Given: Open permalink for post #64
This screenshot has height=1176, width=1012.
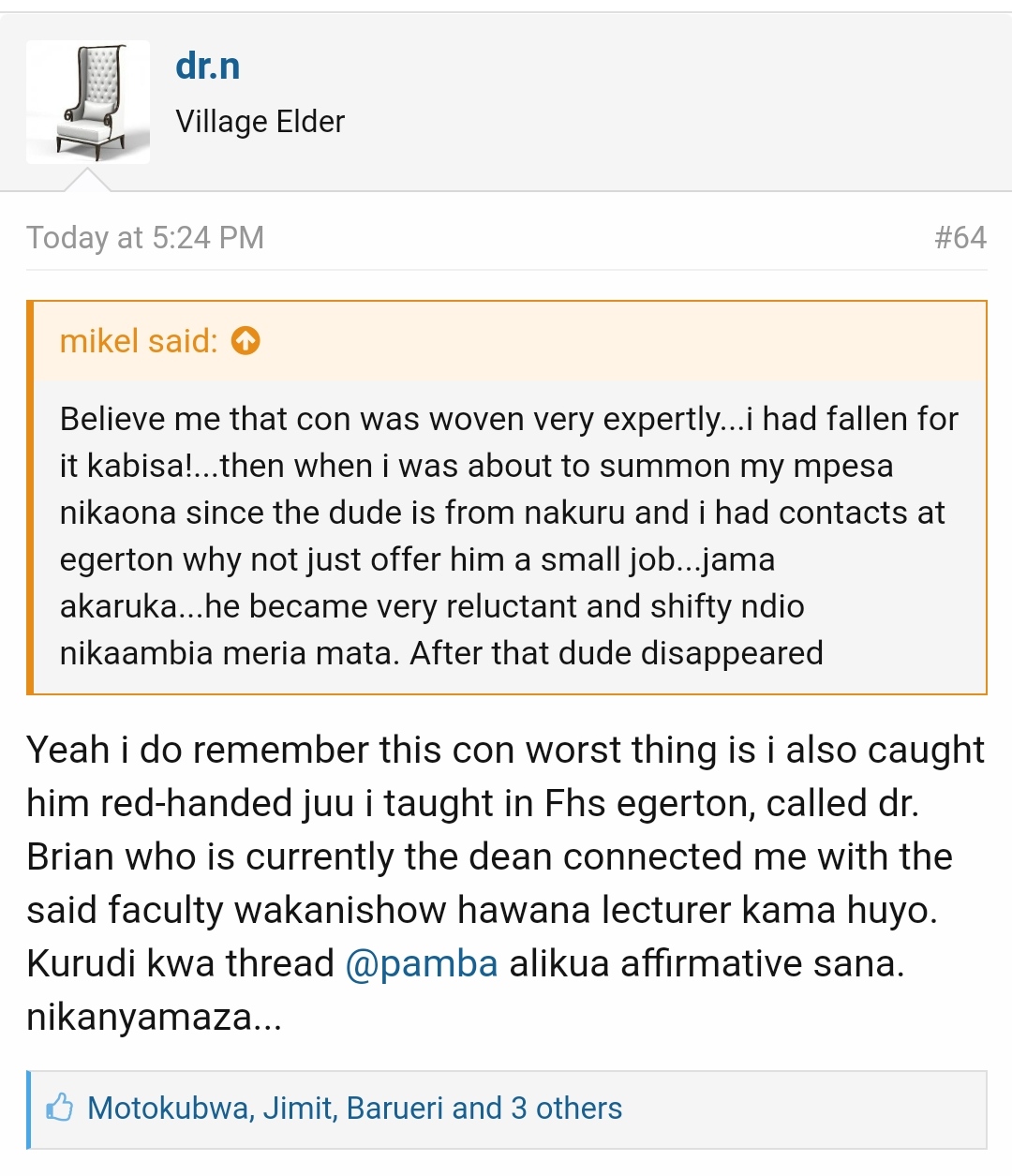Looking at the screenshot, I should [960, 237].
